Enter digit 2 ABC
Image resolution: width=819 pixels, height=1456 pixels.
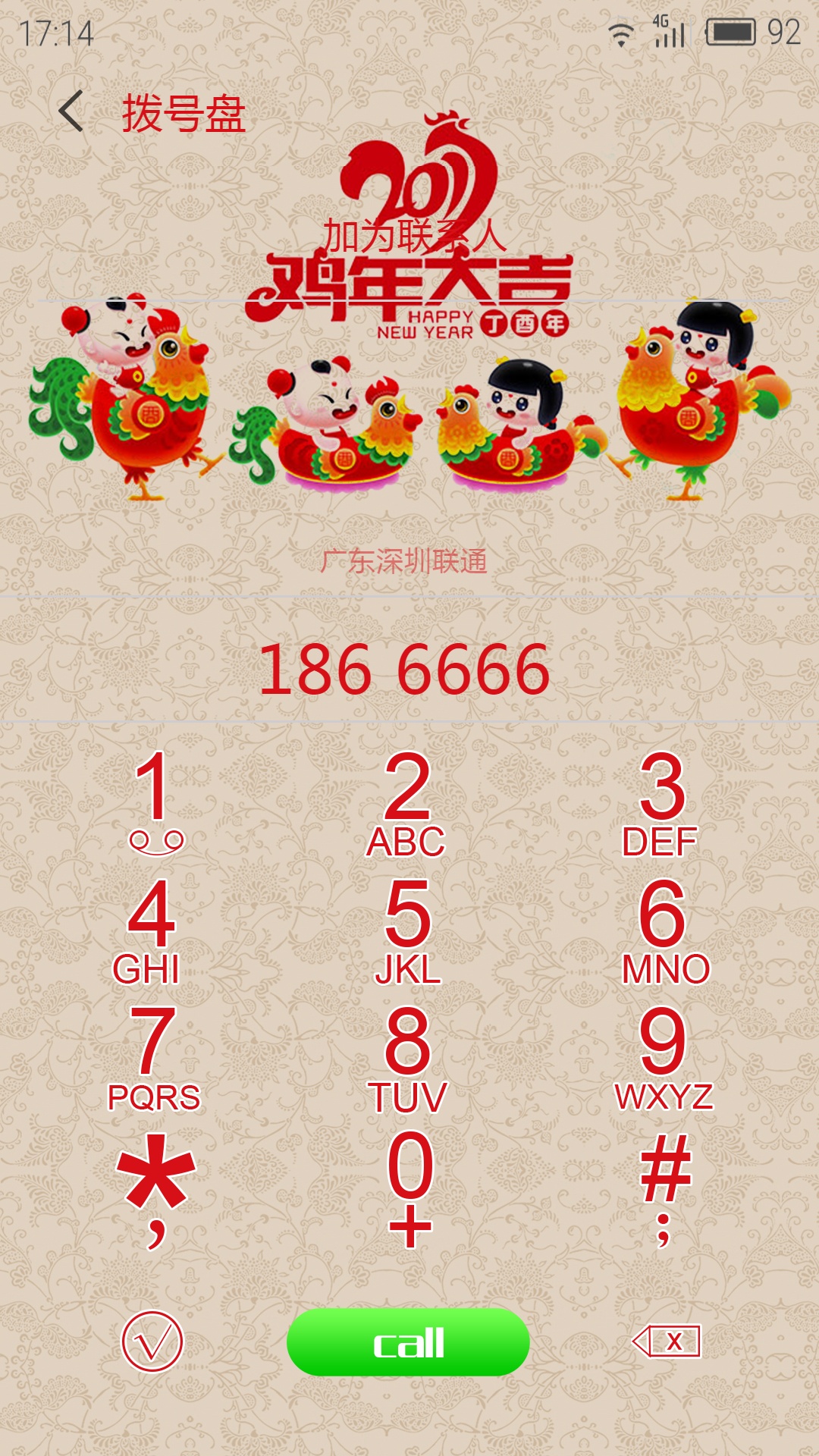pyautogui.click(x=407, y=805)
